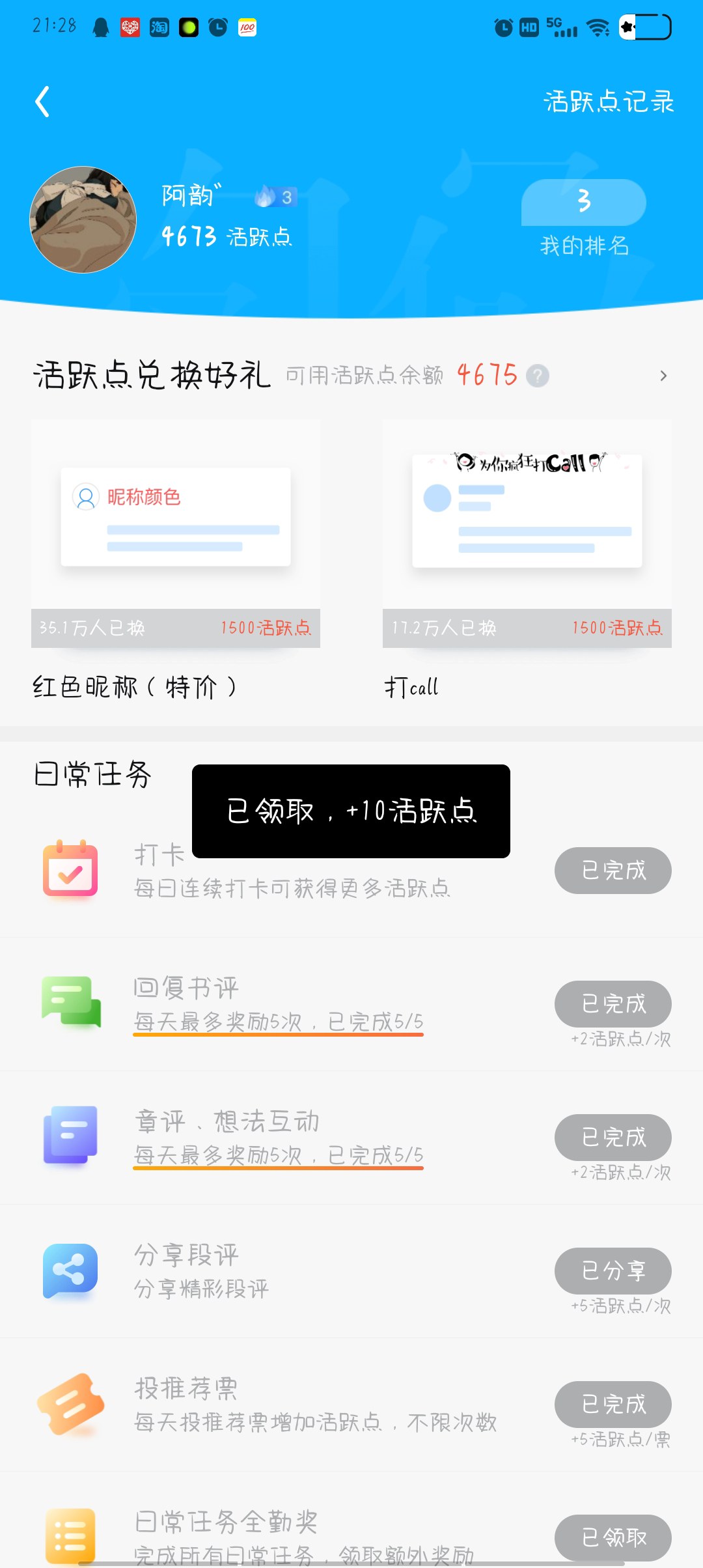This screenshot has height=1568, width=703.
Task: Tap 已完成 button for 打卡 task
Action: coord(613,871)
